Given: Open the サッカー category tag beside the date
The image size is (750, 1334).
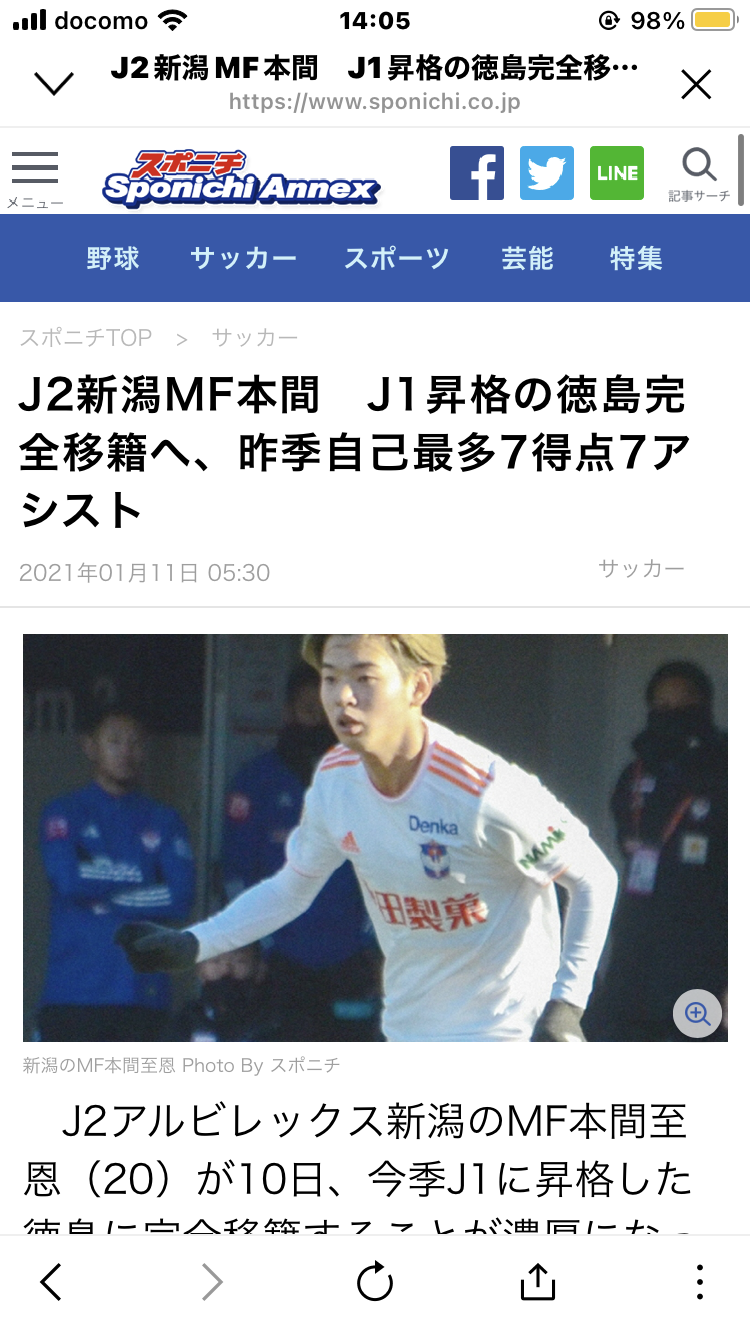Looking at the screenshot, I should point(641,568).
